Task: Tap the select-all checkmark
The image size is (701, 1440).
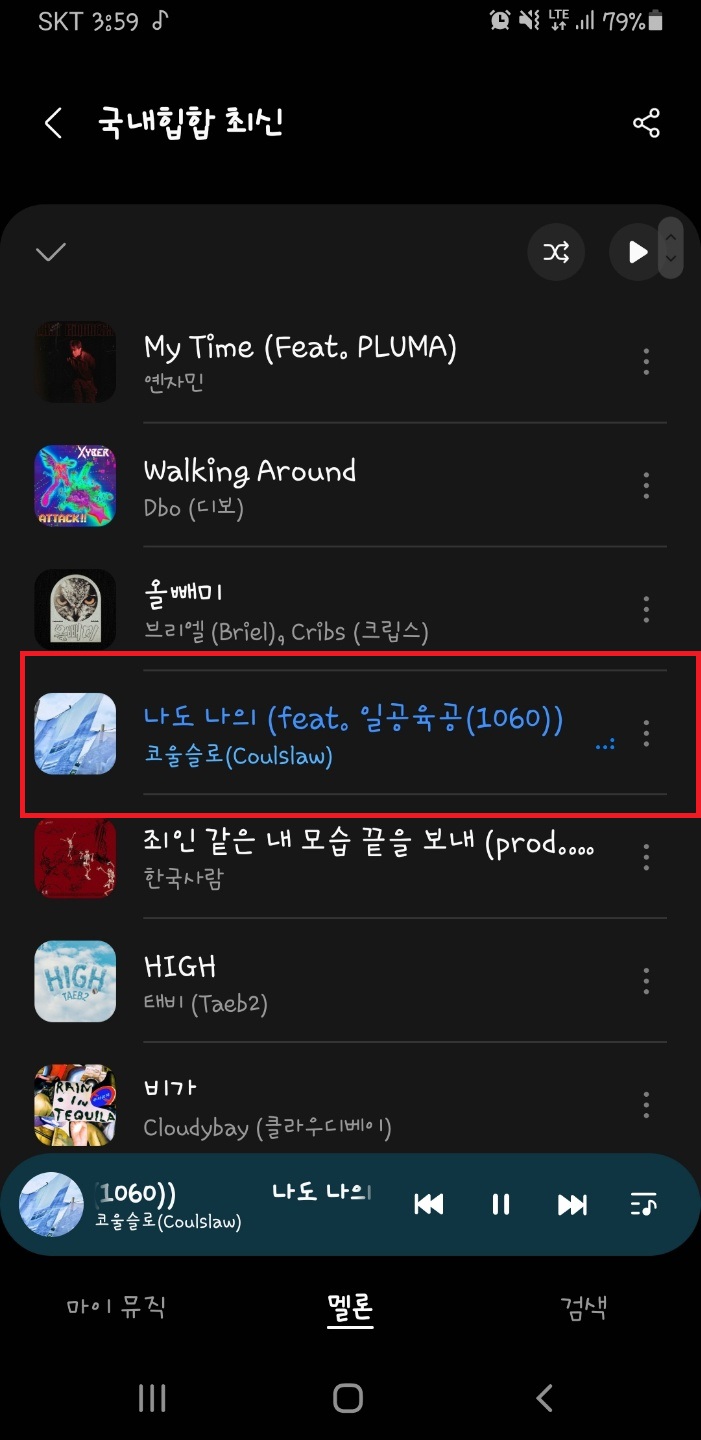Action: [x=51, y=252]
